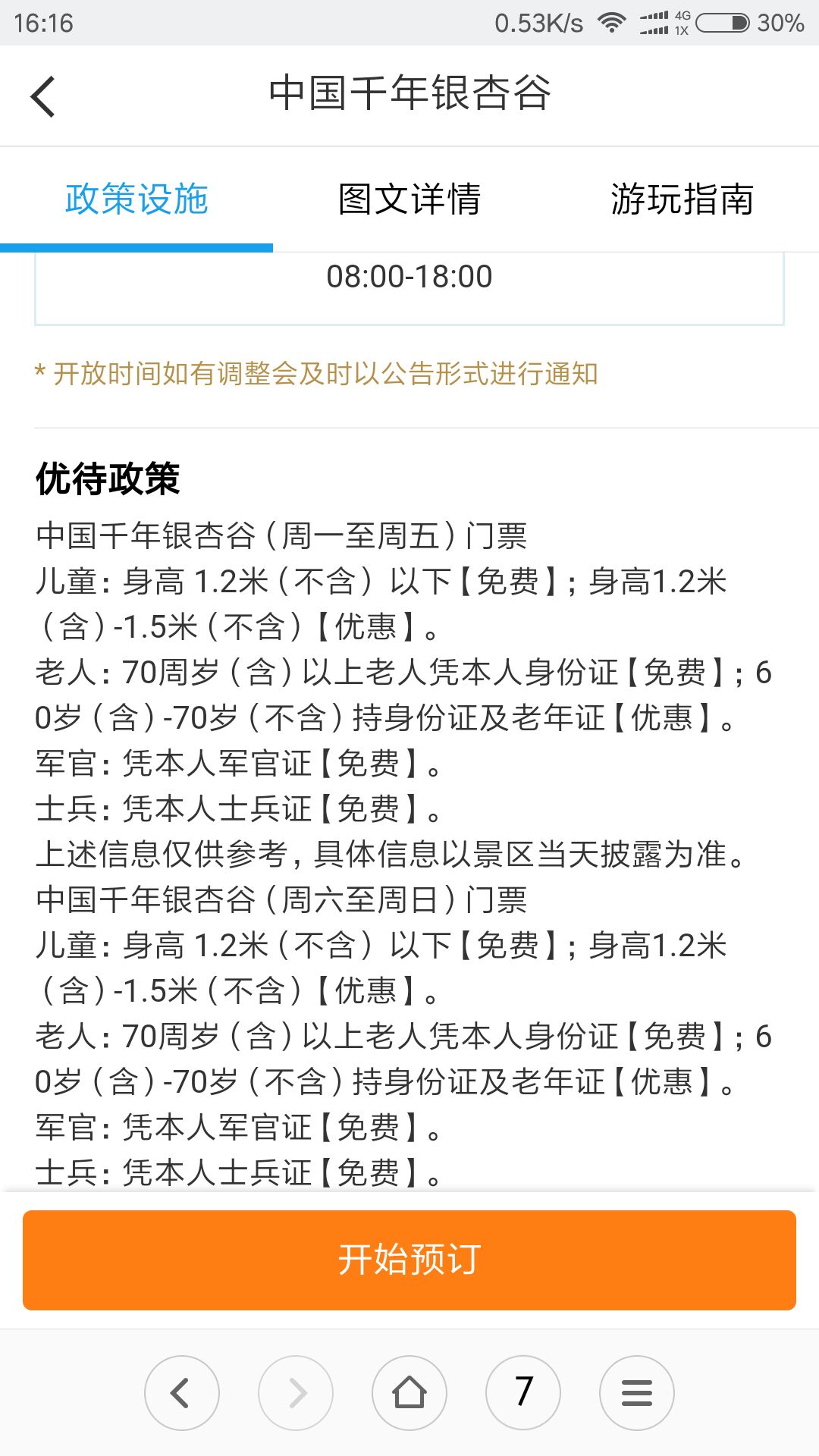Open the browser hamburger menu
This screenshot has height=1456, width=819.
(637, 1393)
